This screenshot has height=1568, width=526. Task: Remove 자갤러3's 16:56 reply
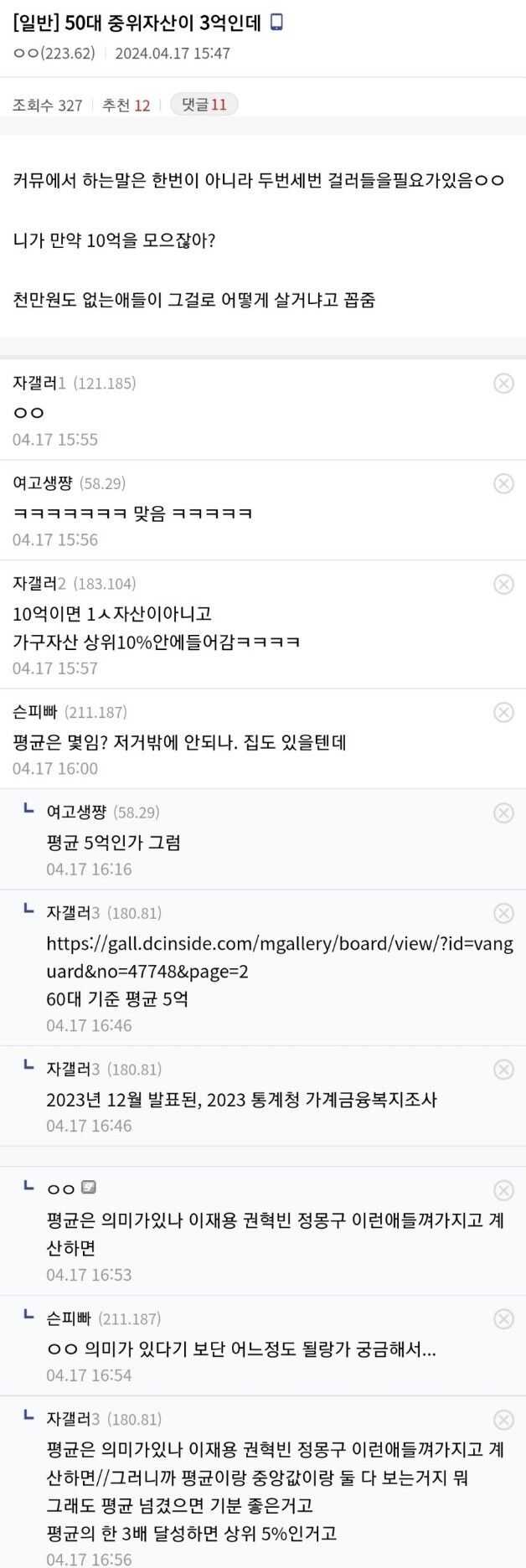click(503, 1419)
